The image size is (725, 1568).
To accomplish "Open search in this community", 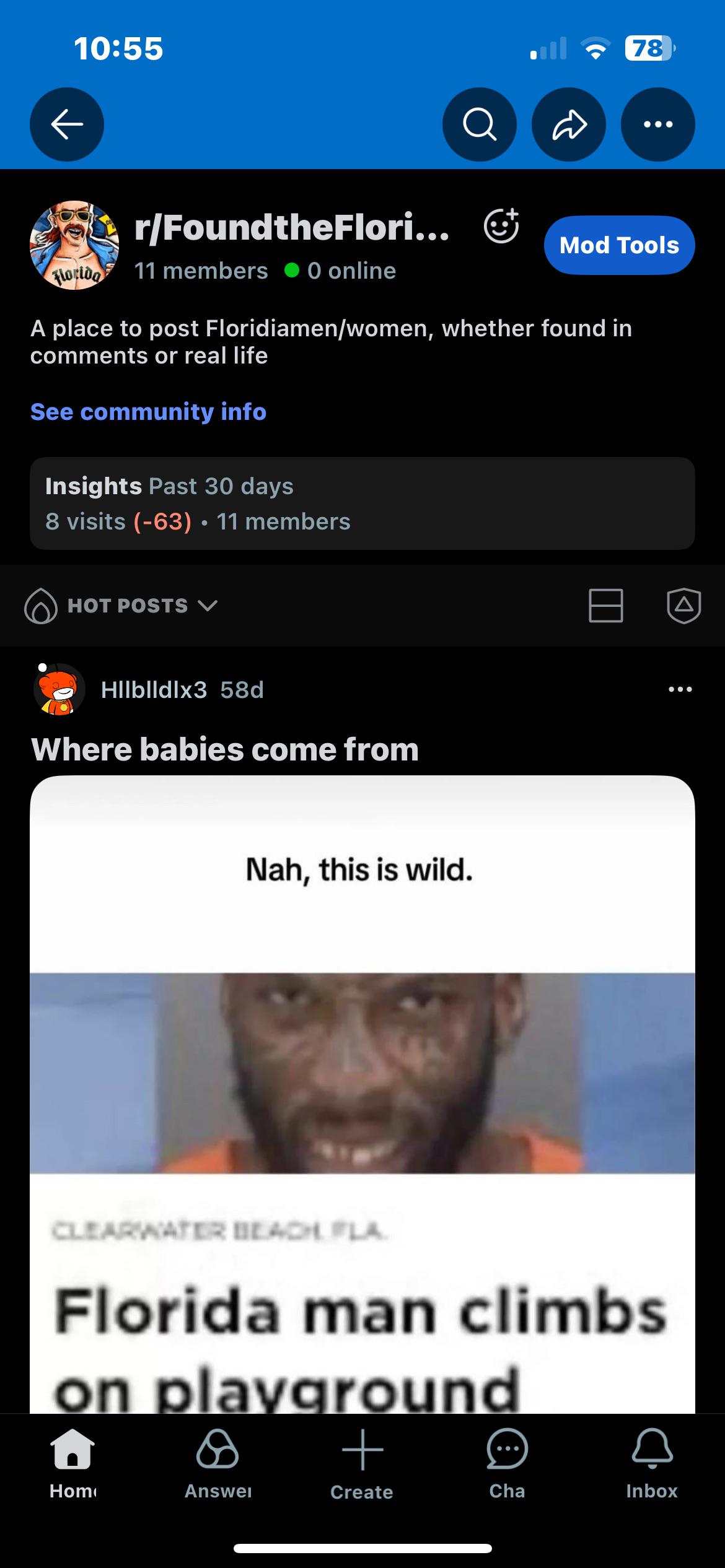I will [x=480, y=124].
